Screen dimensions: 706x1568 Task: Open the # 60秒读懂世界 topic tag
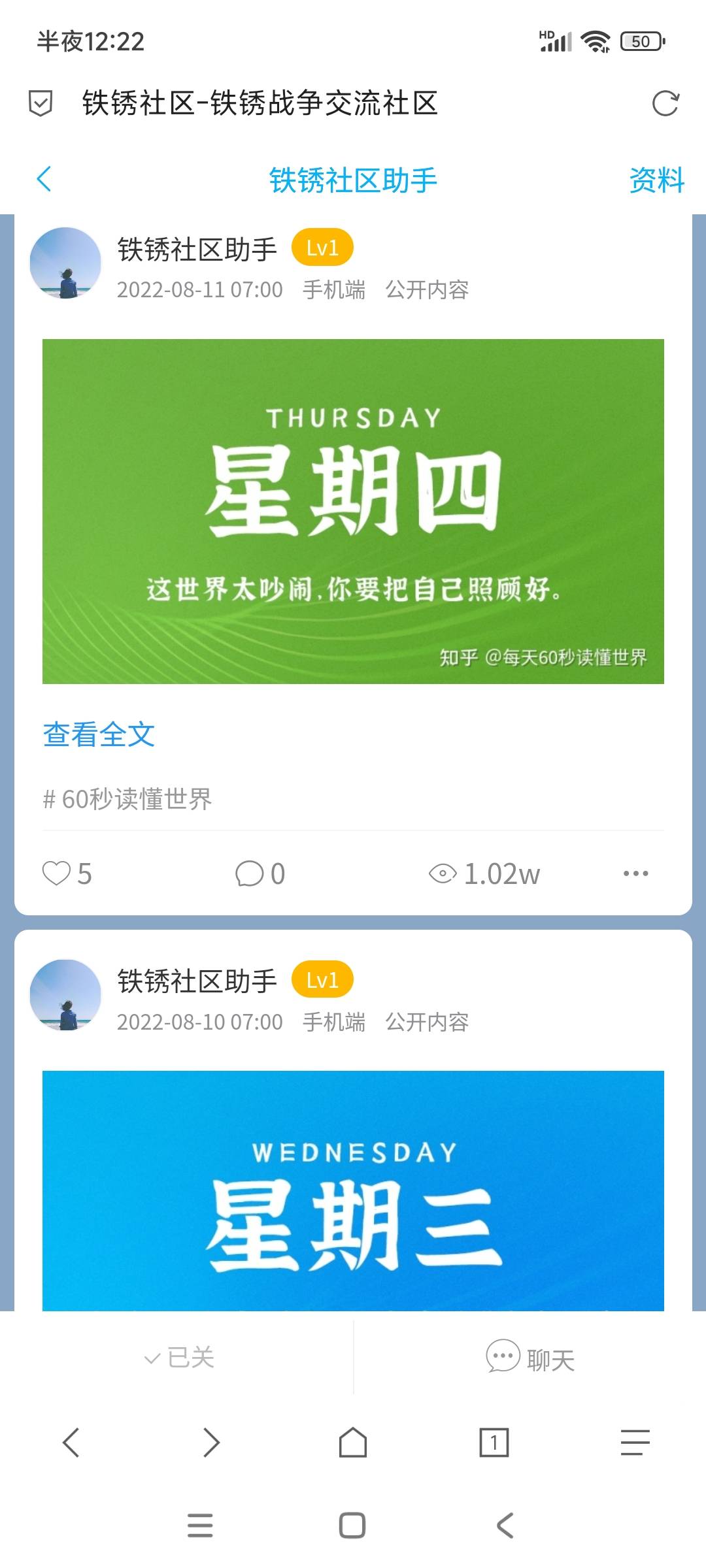[x=127, y=799]
